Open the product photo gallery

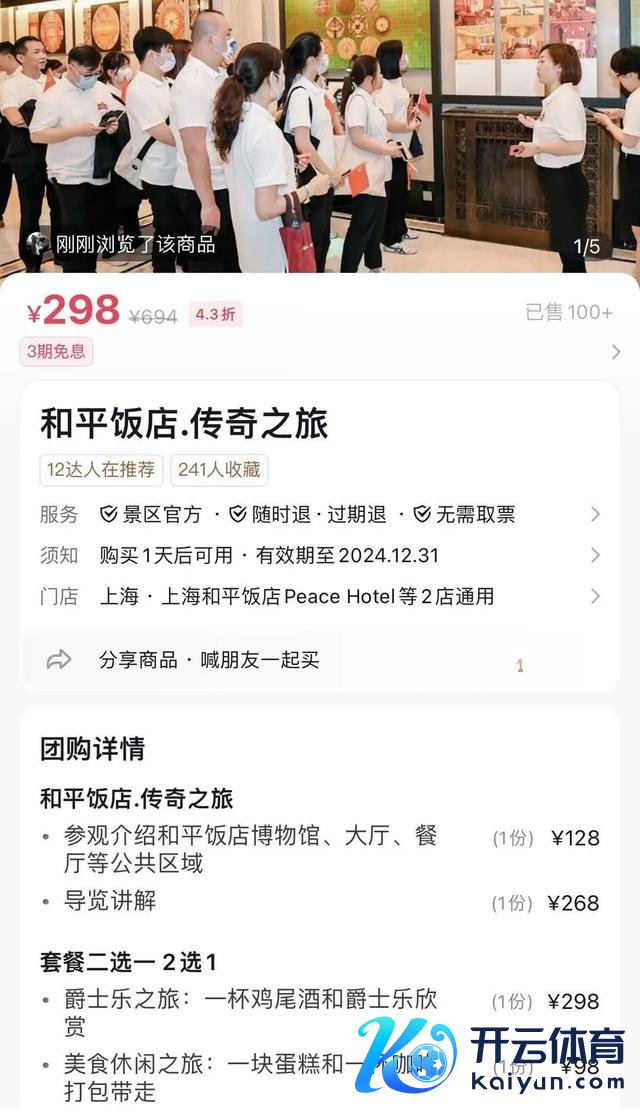click(320, 130)
